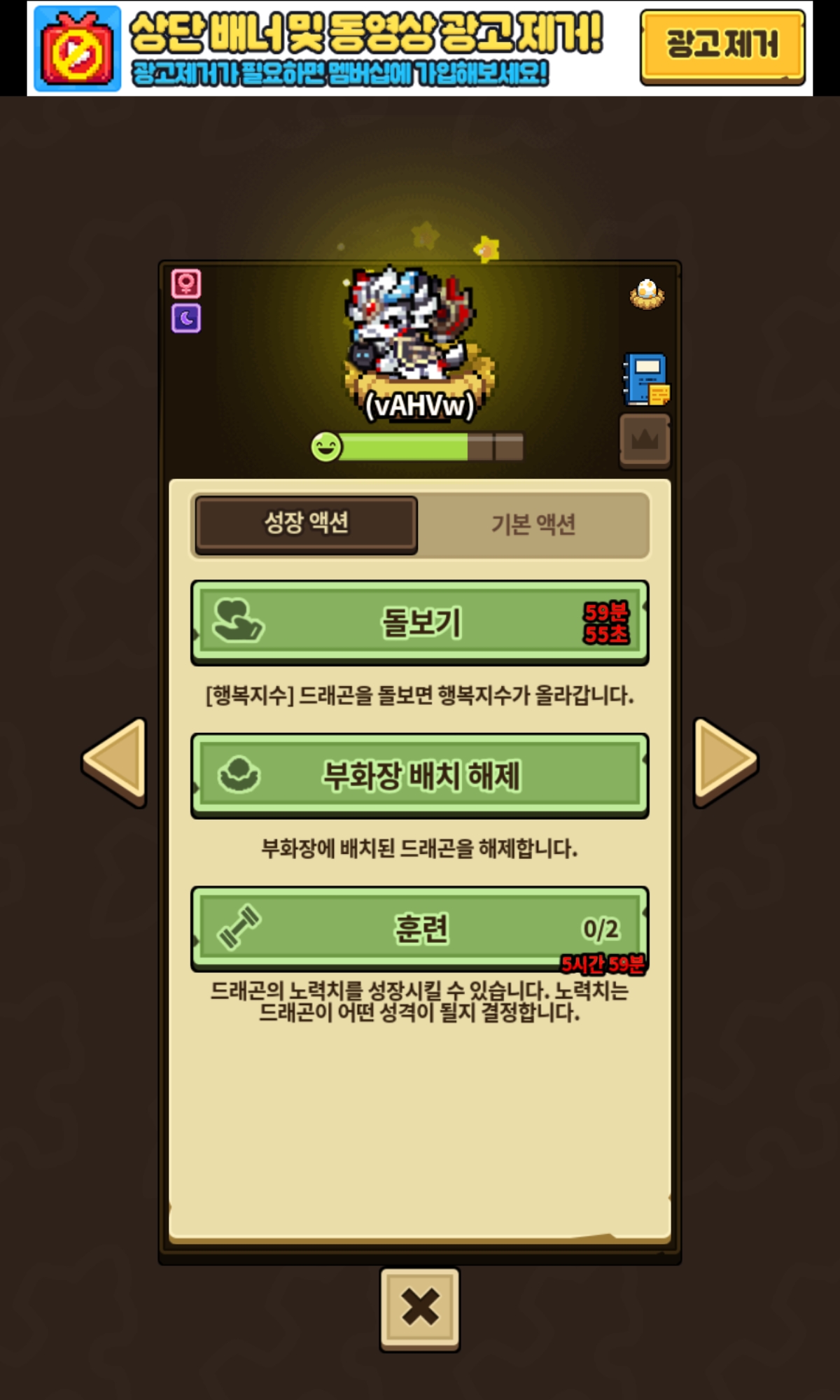The width and height of the screenshot is (840, 1400).
Task: Tap the crown icon button
Action: pos(645,440)
